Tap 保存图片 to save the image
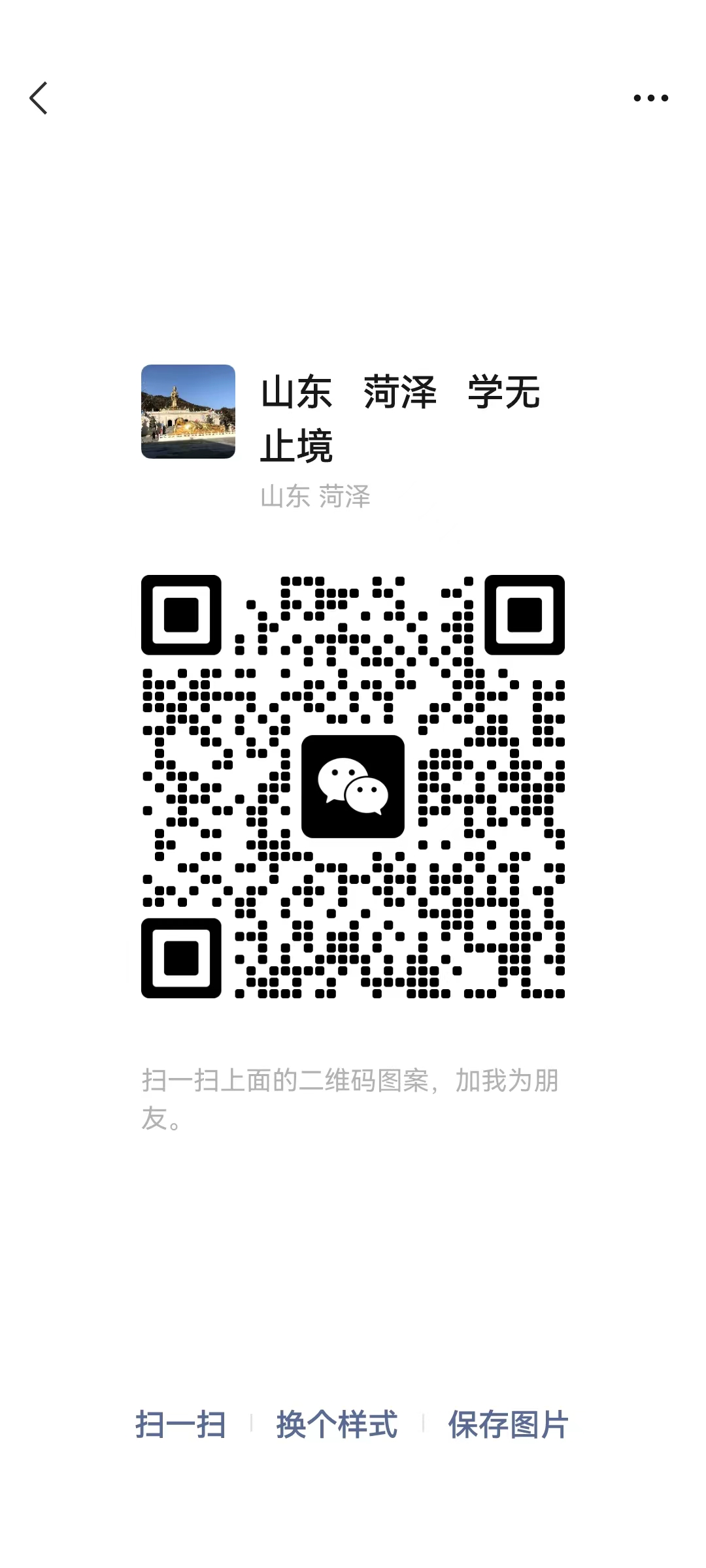This screenshot has width=706, height=1568. pos(508,1424)
